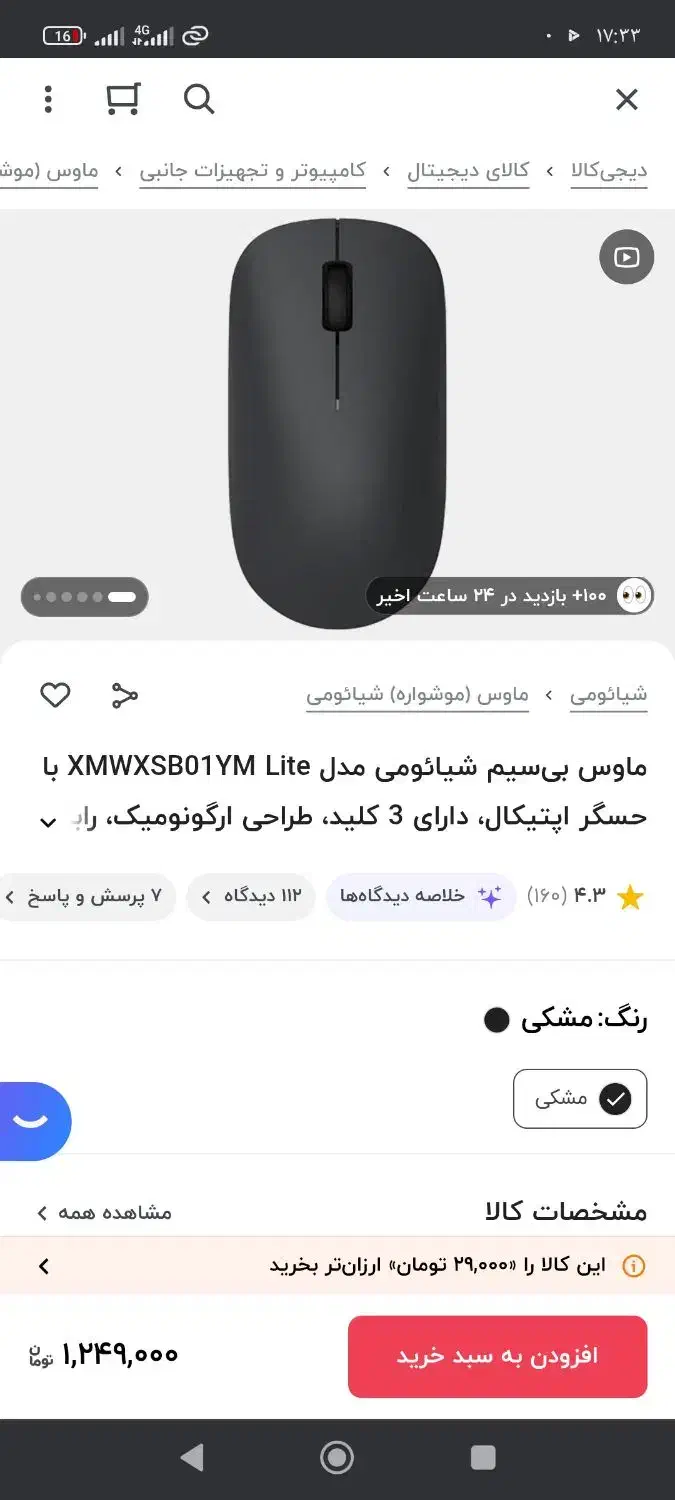
Task: Tap مشاهده همه for specifications
Action: (105, 1213)
